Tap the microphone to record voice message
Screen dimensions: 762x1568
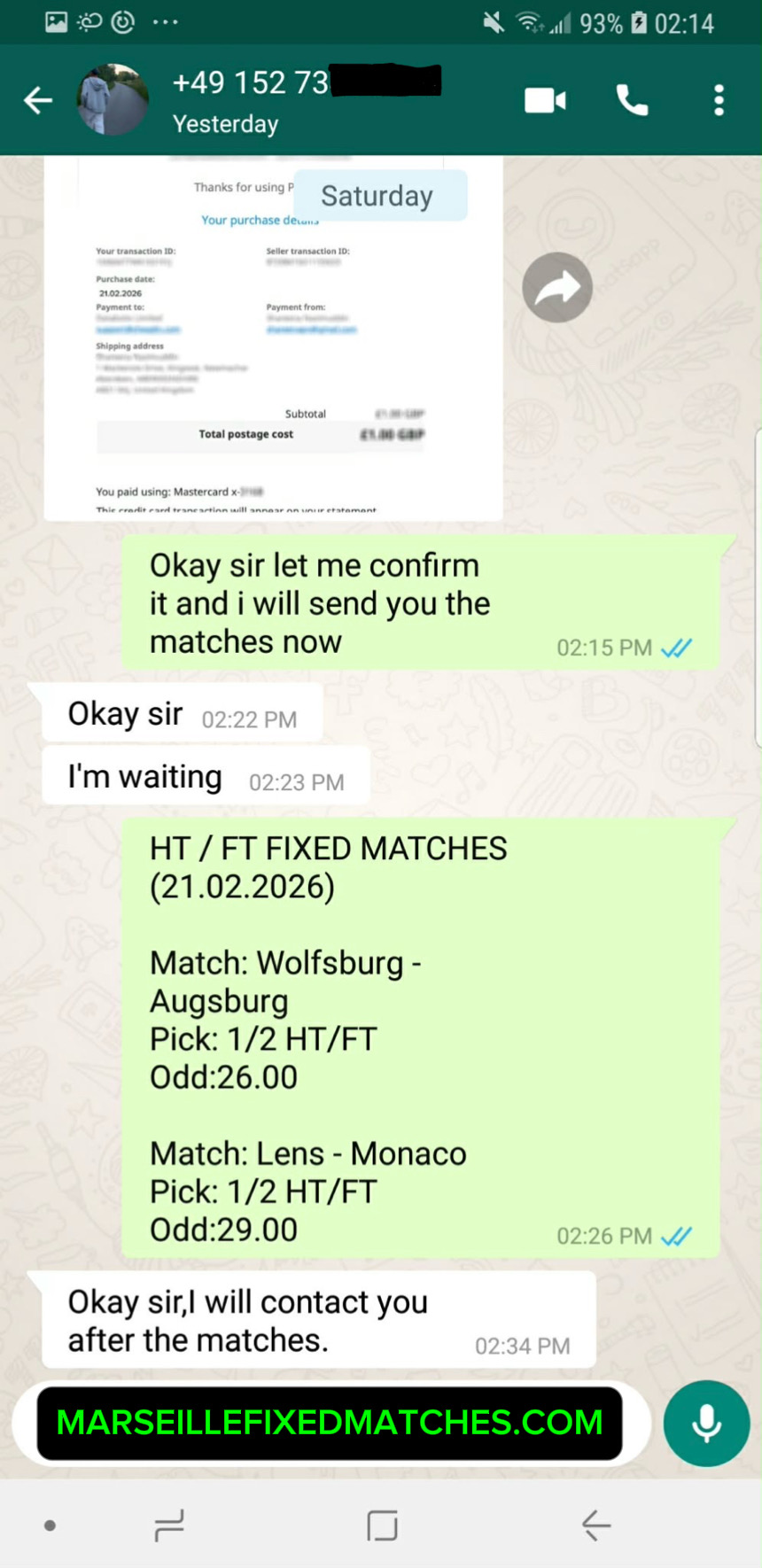706,1424
